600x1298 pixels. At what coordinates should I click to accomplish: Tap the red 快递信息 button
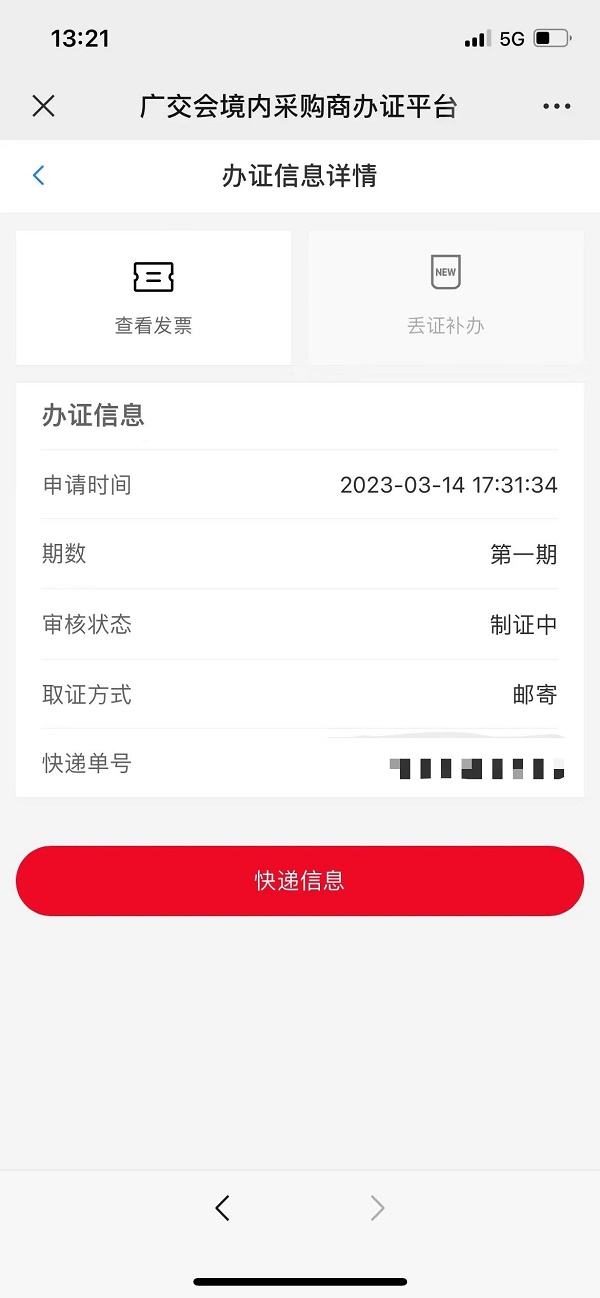(300, 881)
